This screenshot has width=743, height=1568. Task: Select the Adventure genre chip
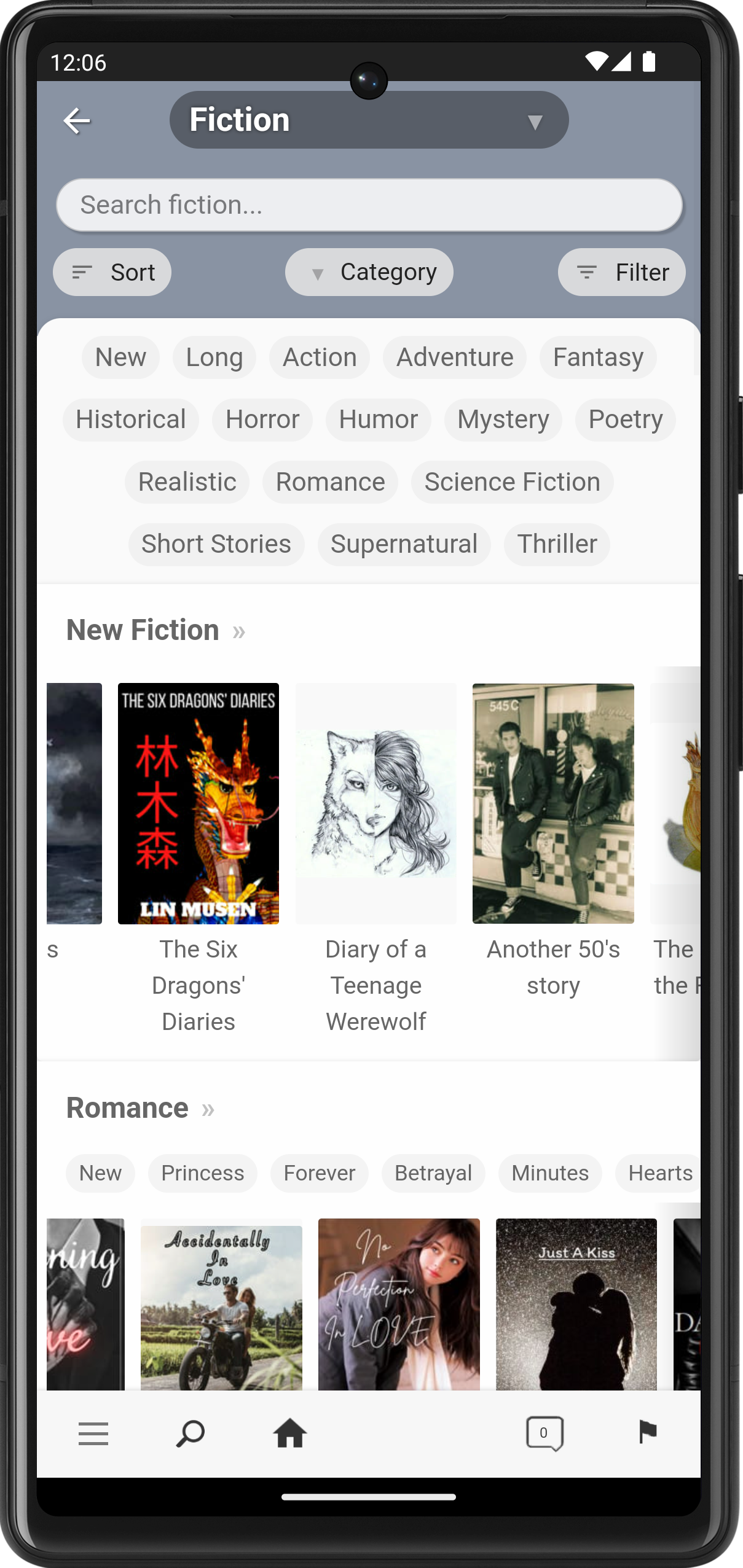[x=454, y=357]
